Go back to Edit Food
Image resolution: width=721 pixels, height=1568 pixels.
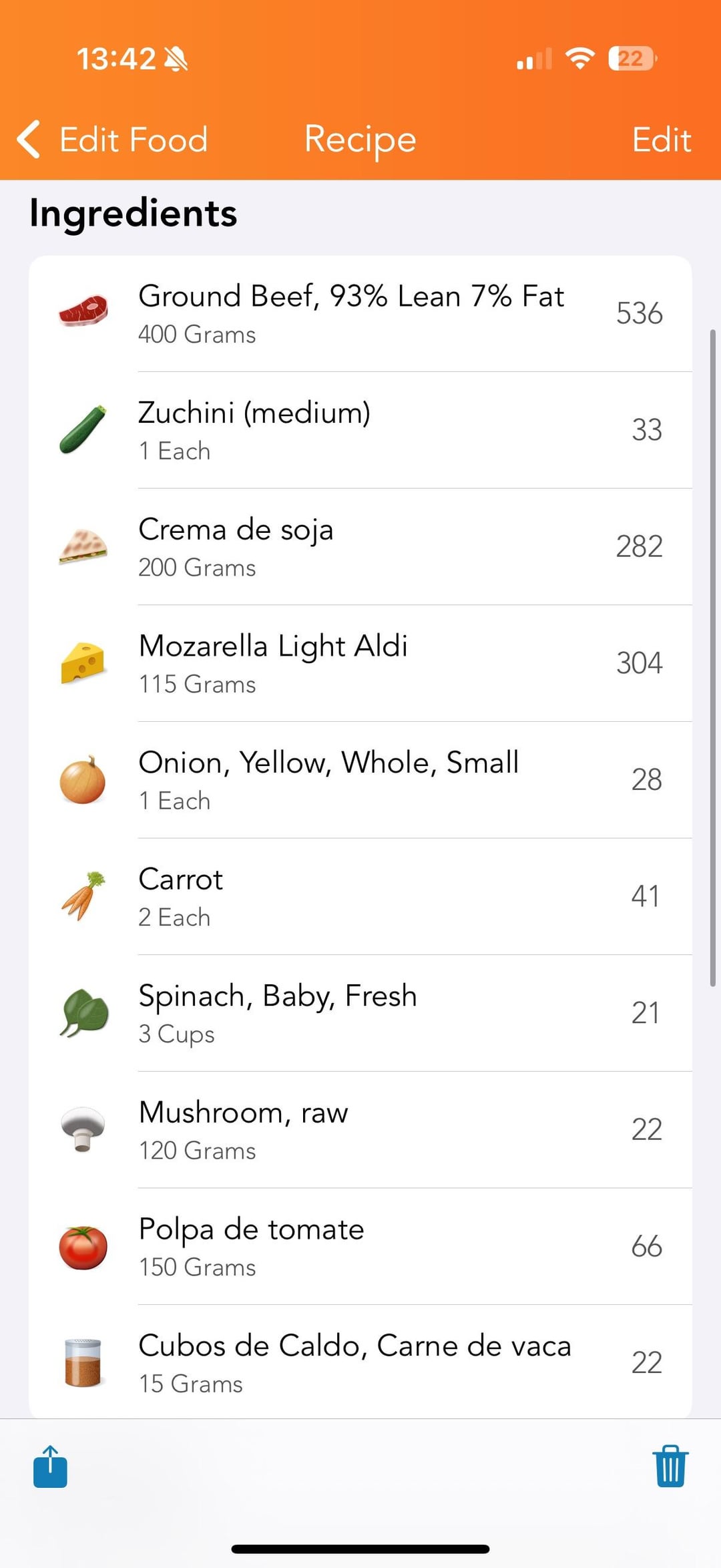coord(112,140)
